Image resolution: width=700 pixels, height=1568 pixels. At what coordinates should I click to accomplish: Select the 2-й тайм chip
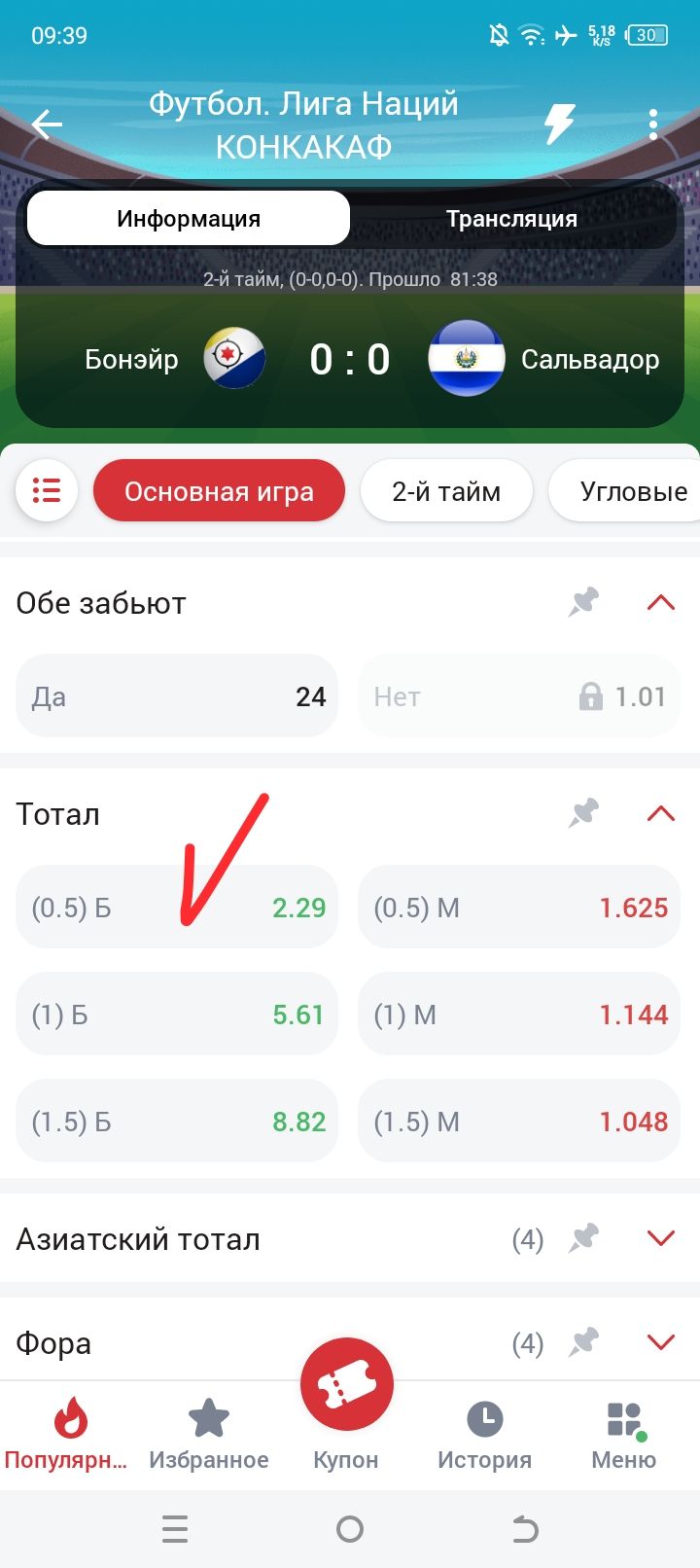pyautogui.click(x=446, y=491)
